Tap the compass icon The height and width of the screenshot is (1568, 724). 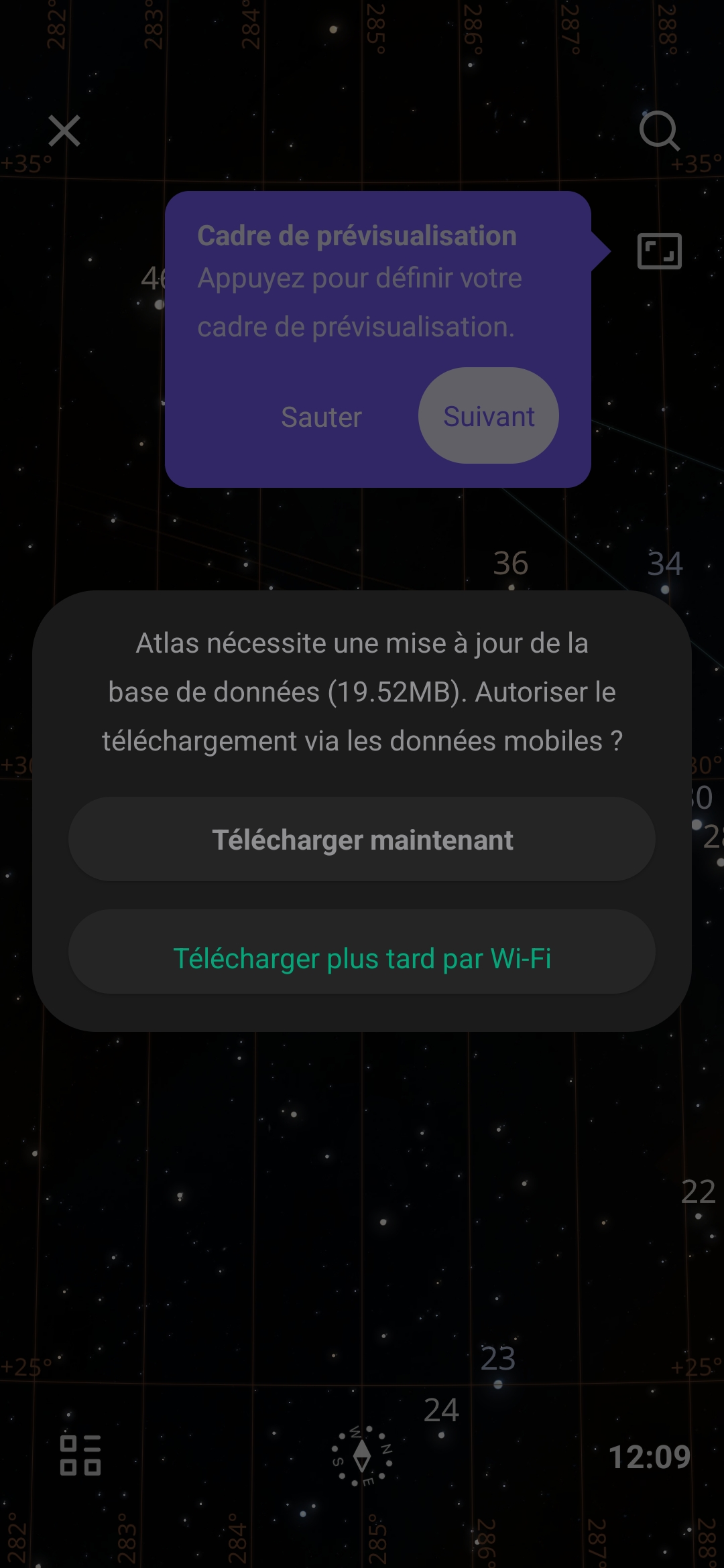coord(362,1455)
